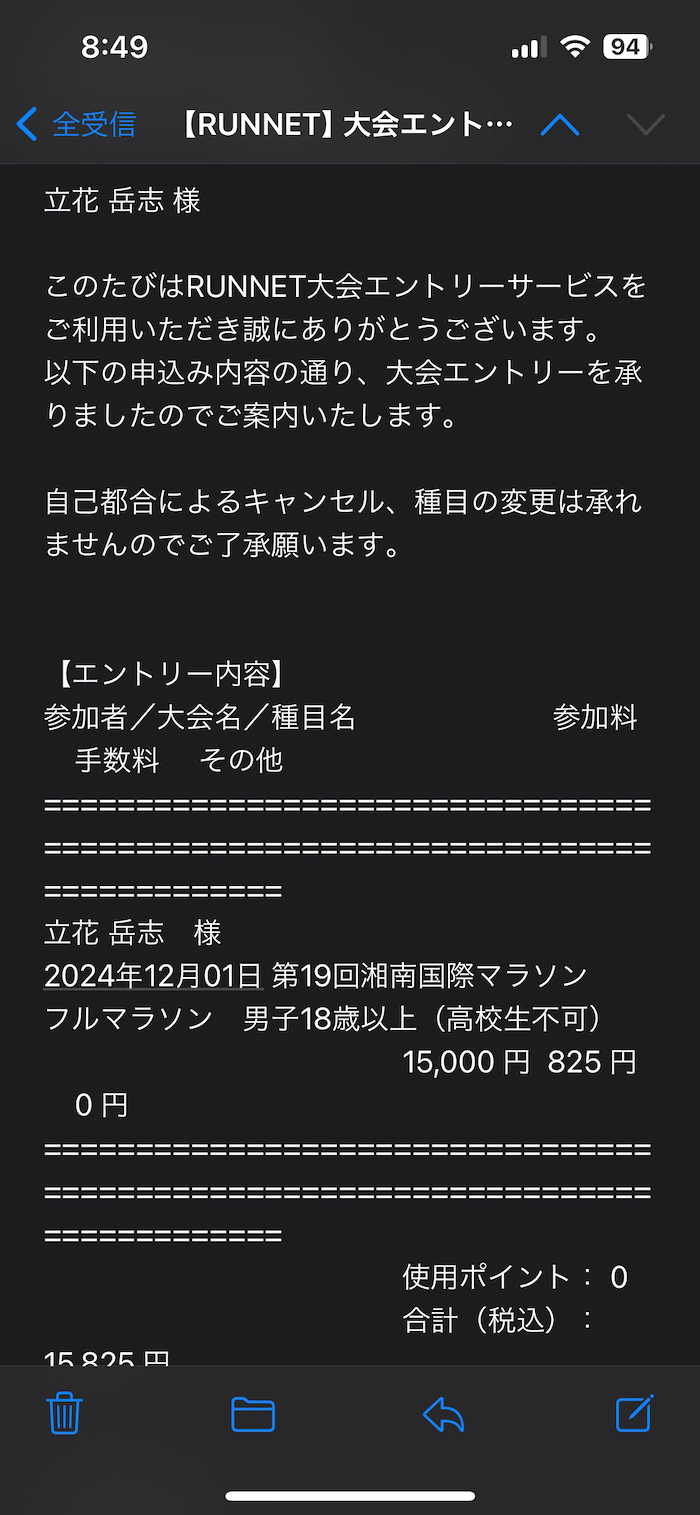The image size is (700, 1515).
Task: Go to next message with down arrow
Action: point(645,124)
